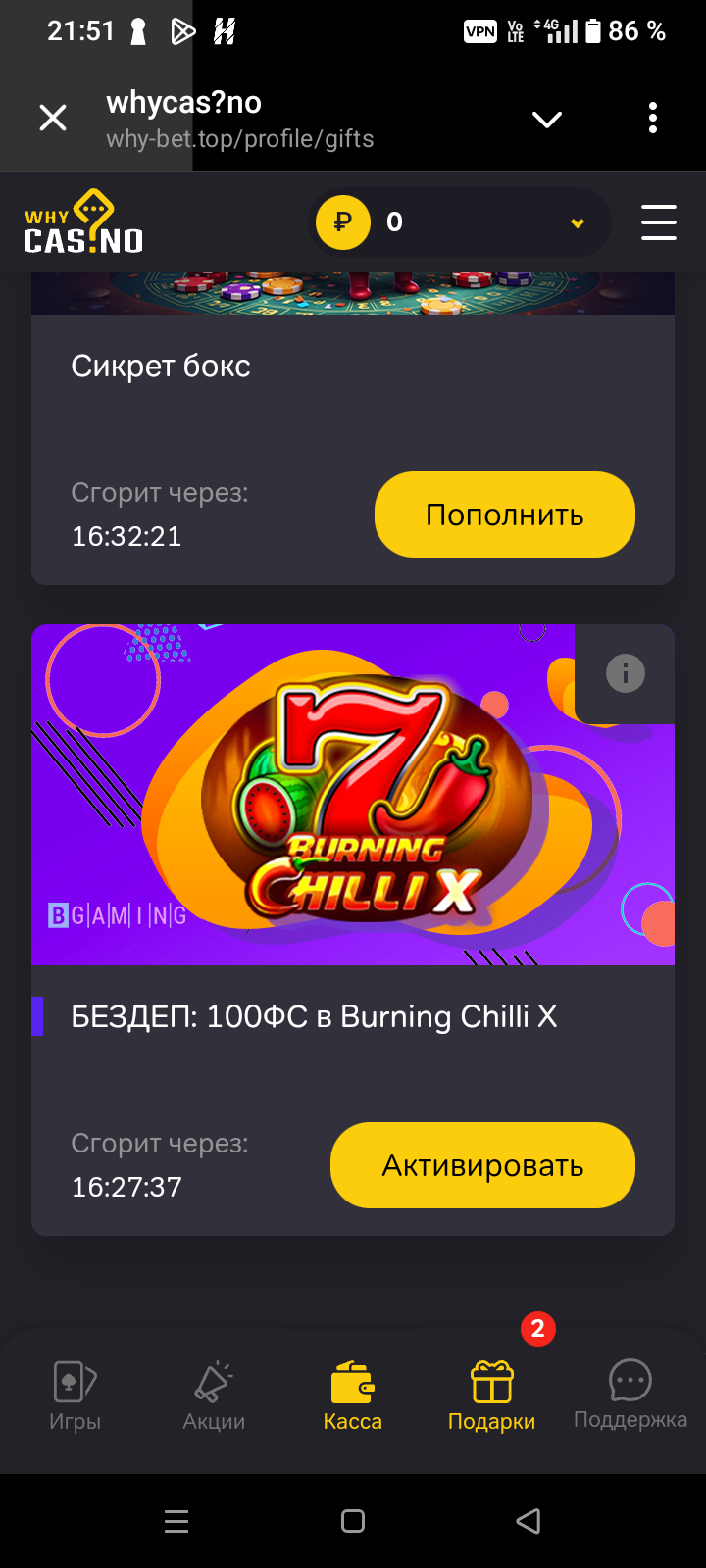Tap Пополнить for Сикрет бокс

click(x=504, y=515)
